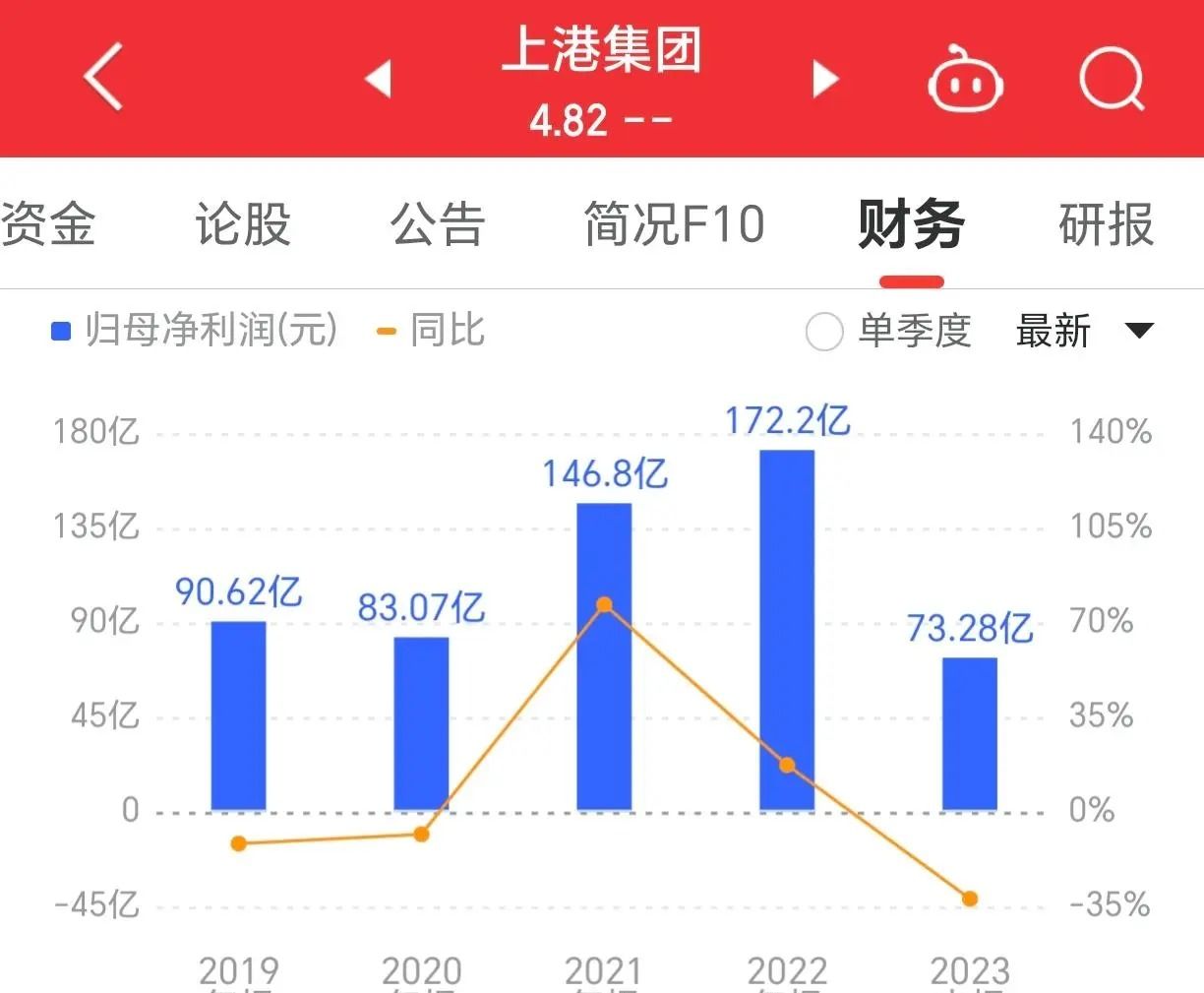
Task: Open stock search magnifier
Action: [1113, 79]
